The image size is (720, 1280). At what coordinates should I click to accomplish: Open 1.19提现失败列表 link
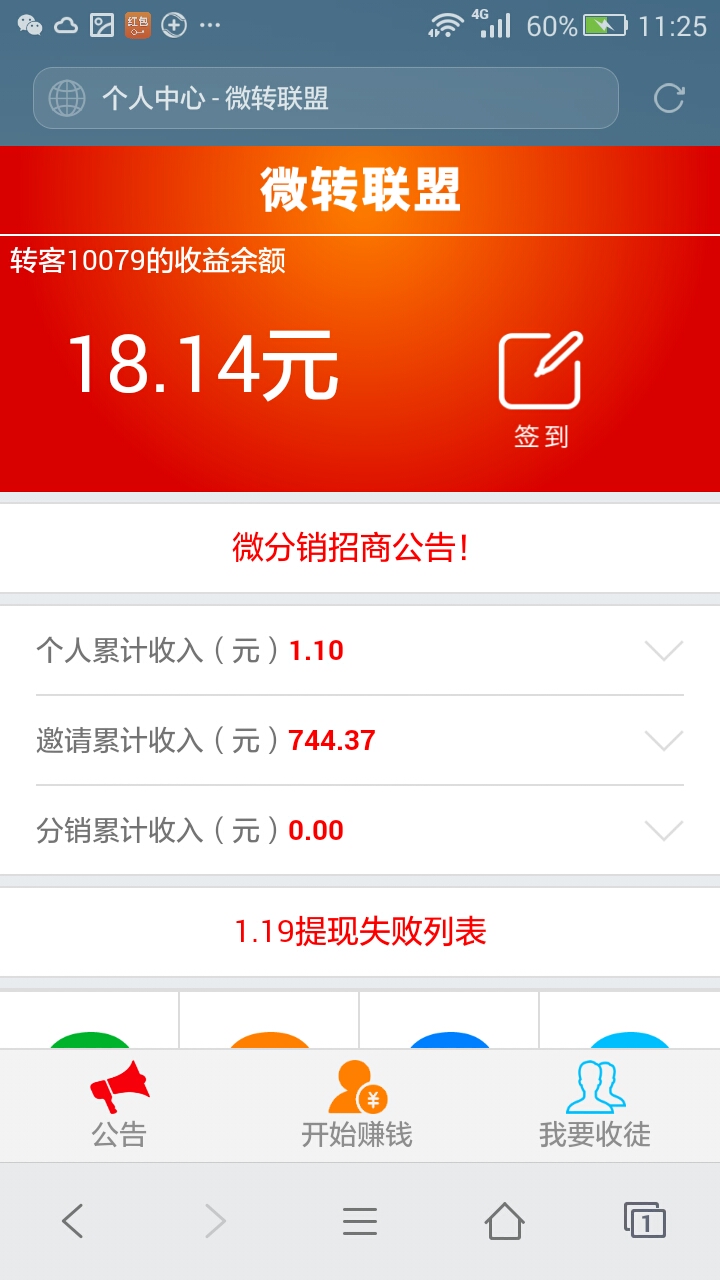(360, 932)
